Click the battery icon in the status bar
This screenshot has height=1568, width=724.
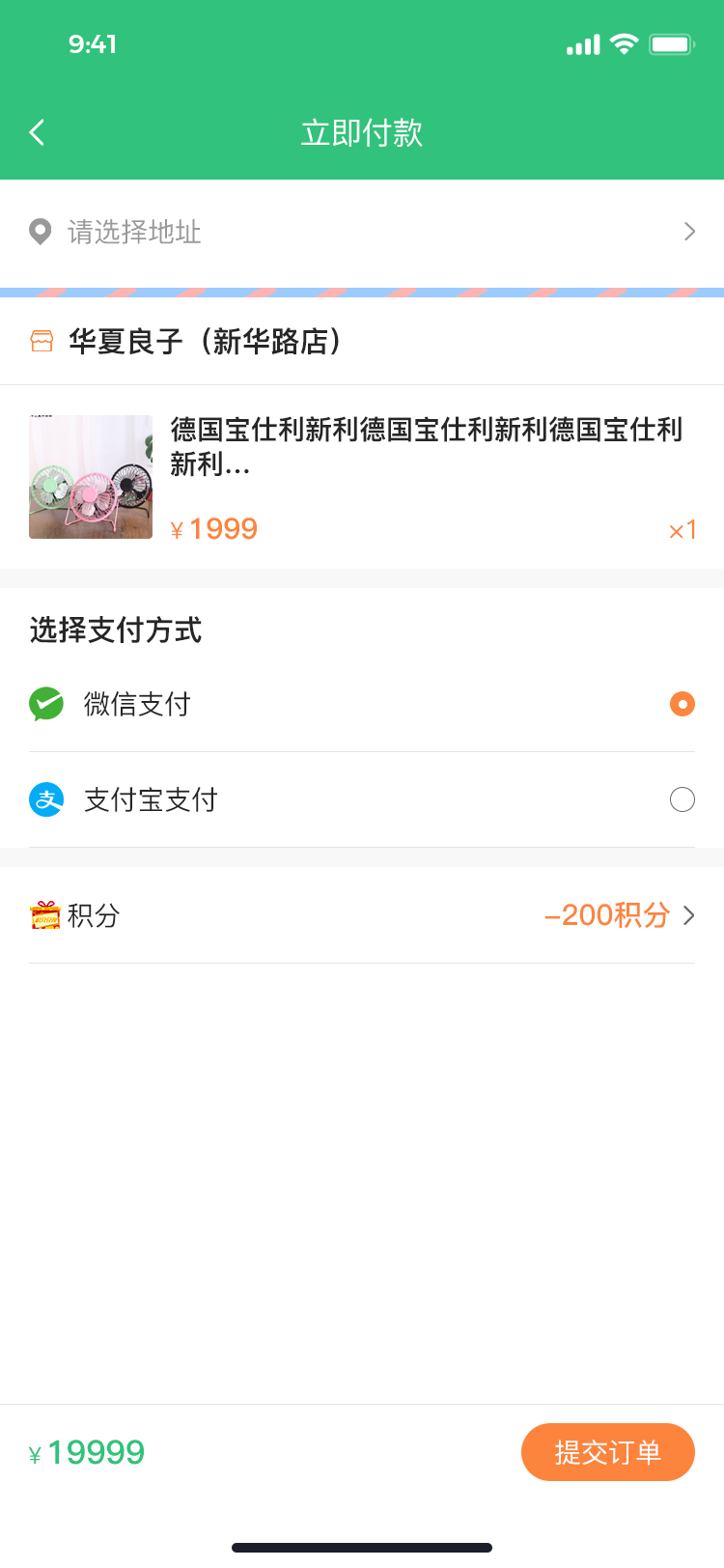pos(673,43)
